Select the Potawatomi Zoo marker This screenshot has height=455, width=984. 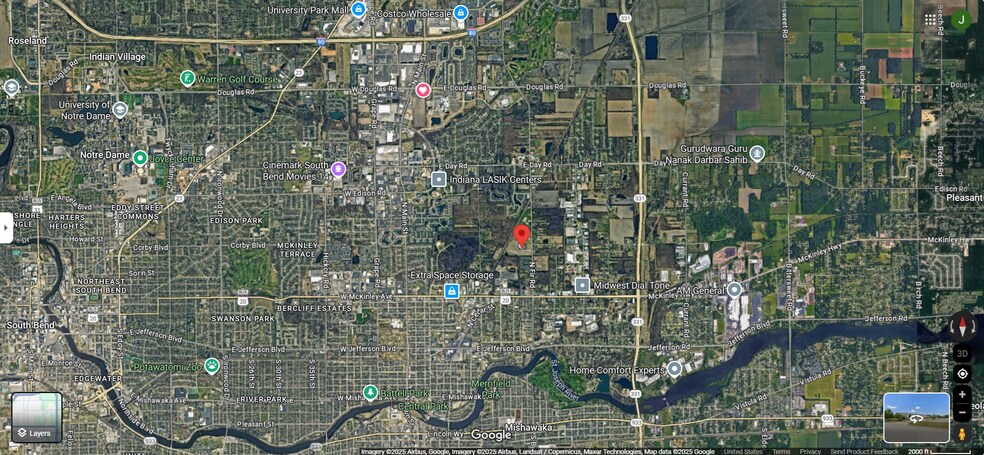coord(212,366)
